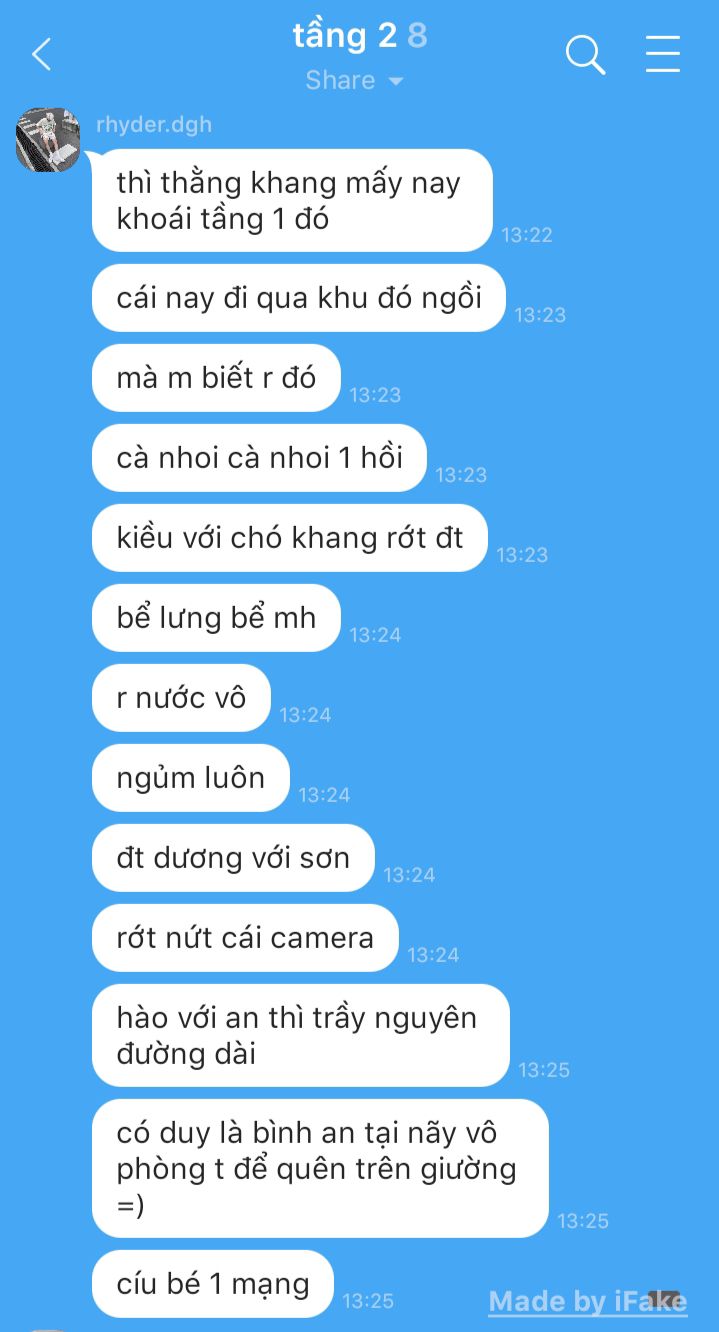Screen dimensions: 719x1332
Task: Search within this conversation
Action: (x=585, y=55)
